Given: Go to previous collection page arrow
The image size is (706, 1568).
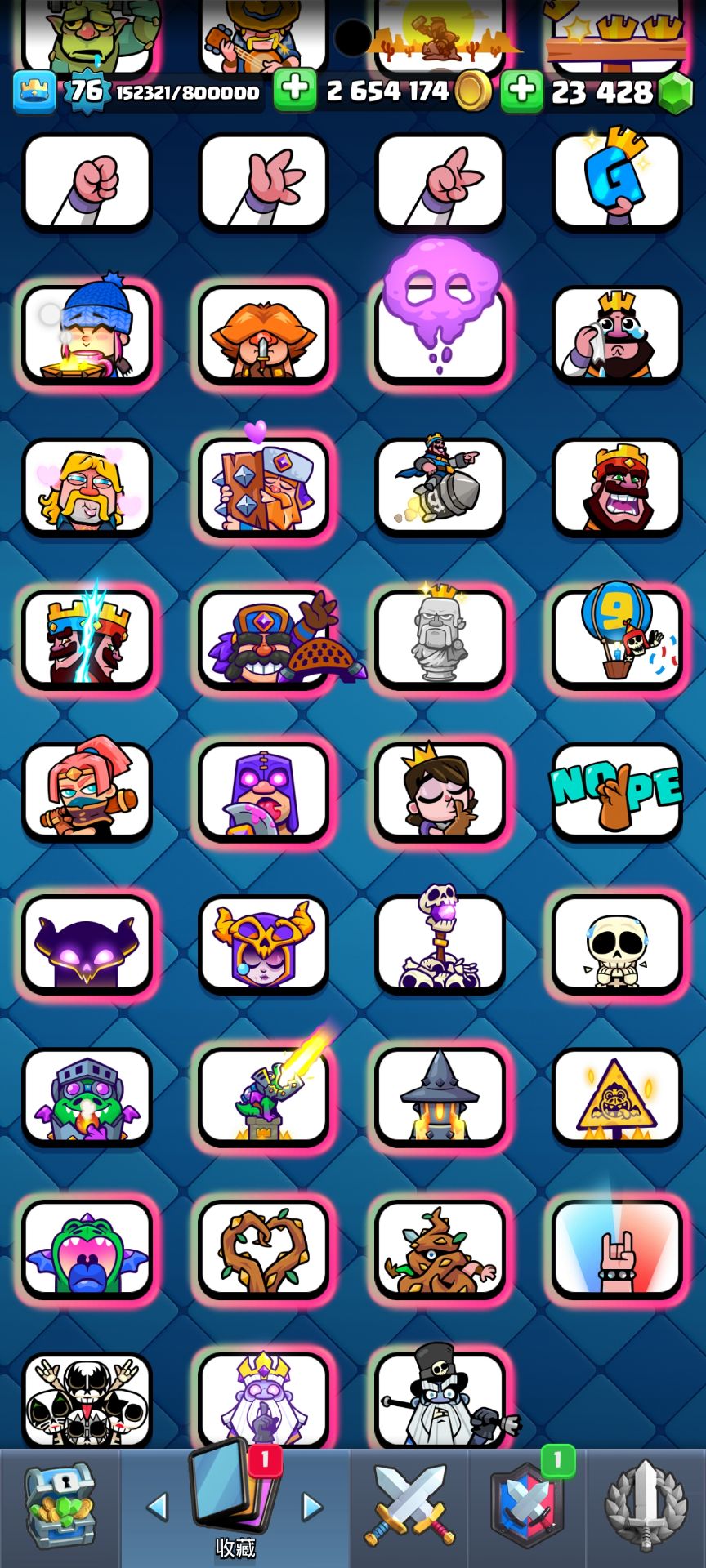Looking at the screenshot, I should (x=157, y=1507).
